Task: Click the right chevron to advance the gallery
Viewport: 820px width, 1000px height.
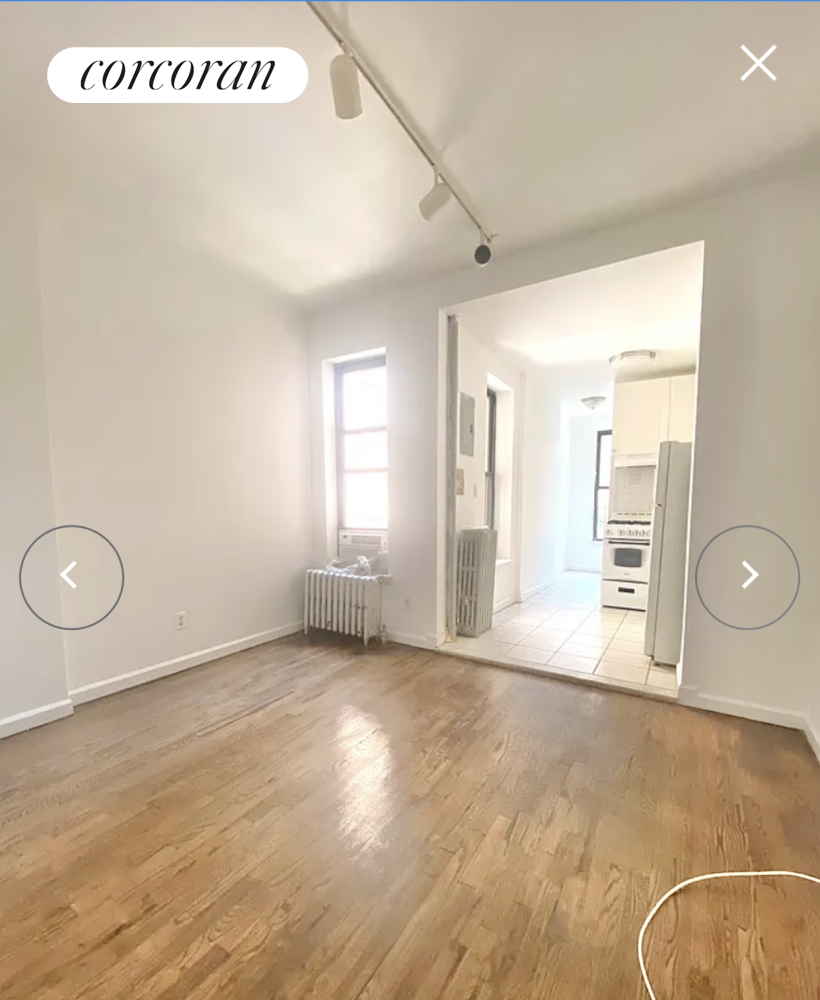Action: [747, 576]
